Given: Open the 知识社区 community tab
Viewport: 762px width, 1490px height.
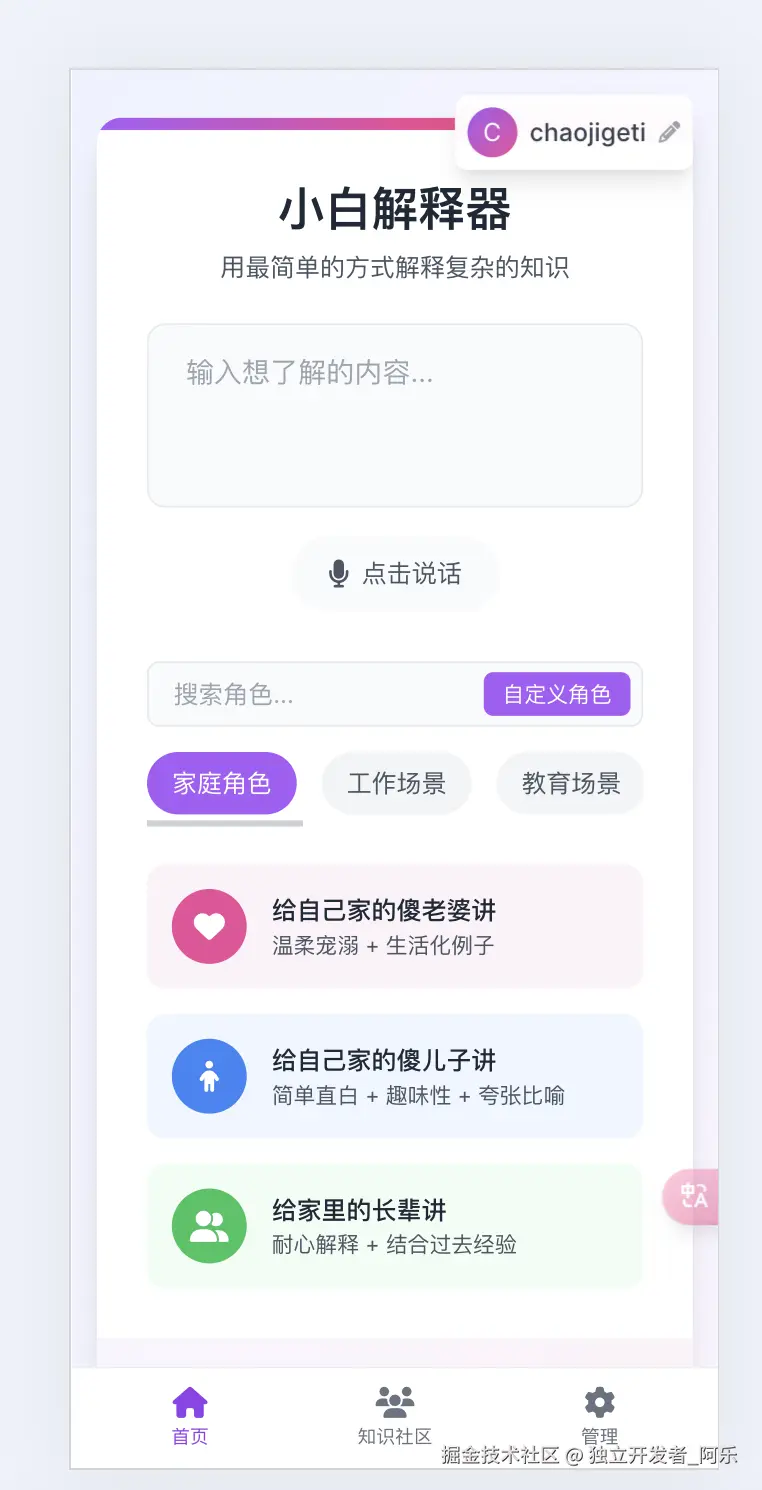Looking at the screenshot, I should [x=395, y=1415].
